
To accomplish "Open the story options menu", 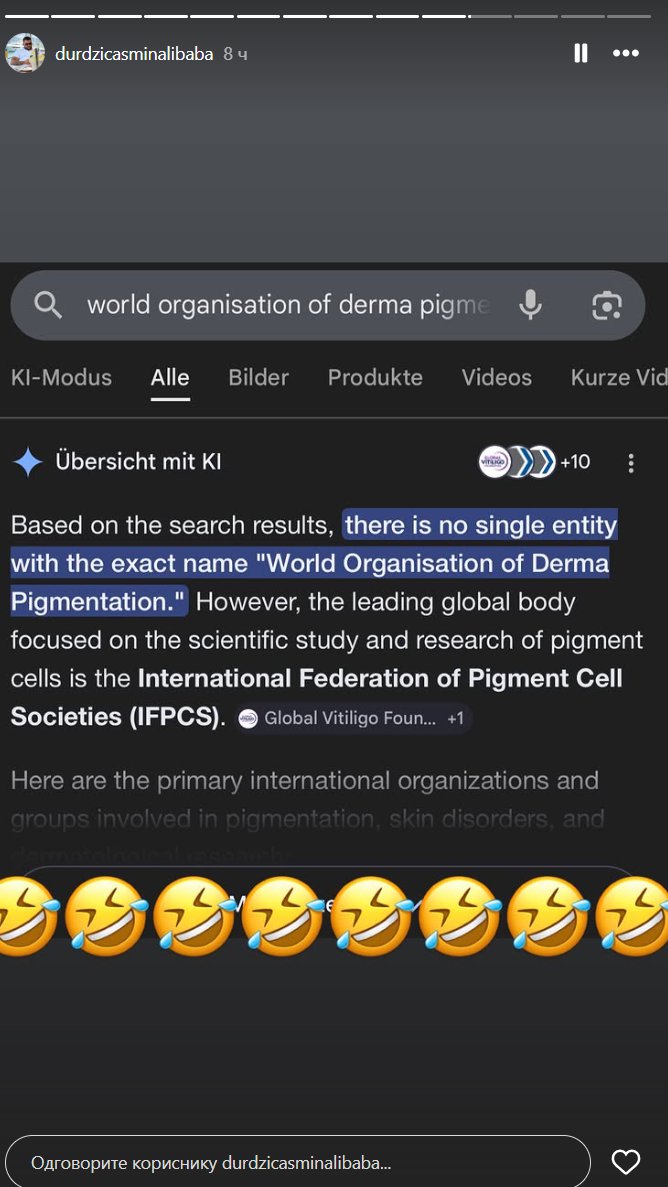I will coord(626,54).
